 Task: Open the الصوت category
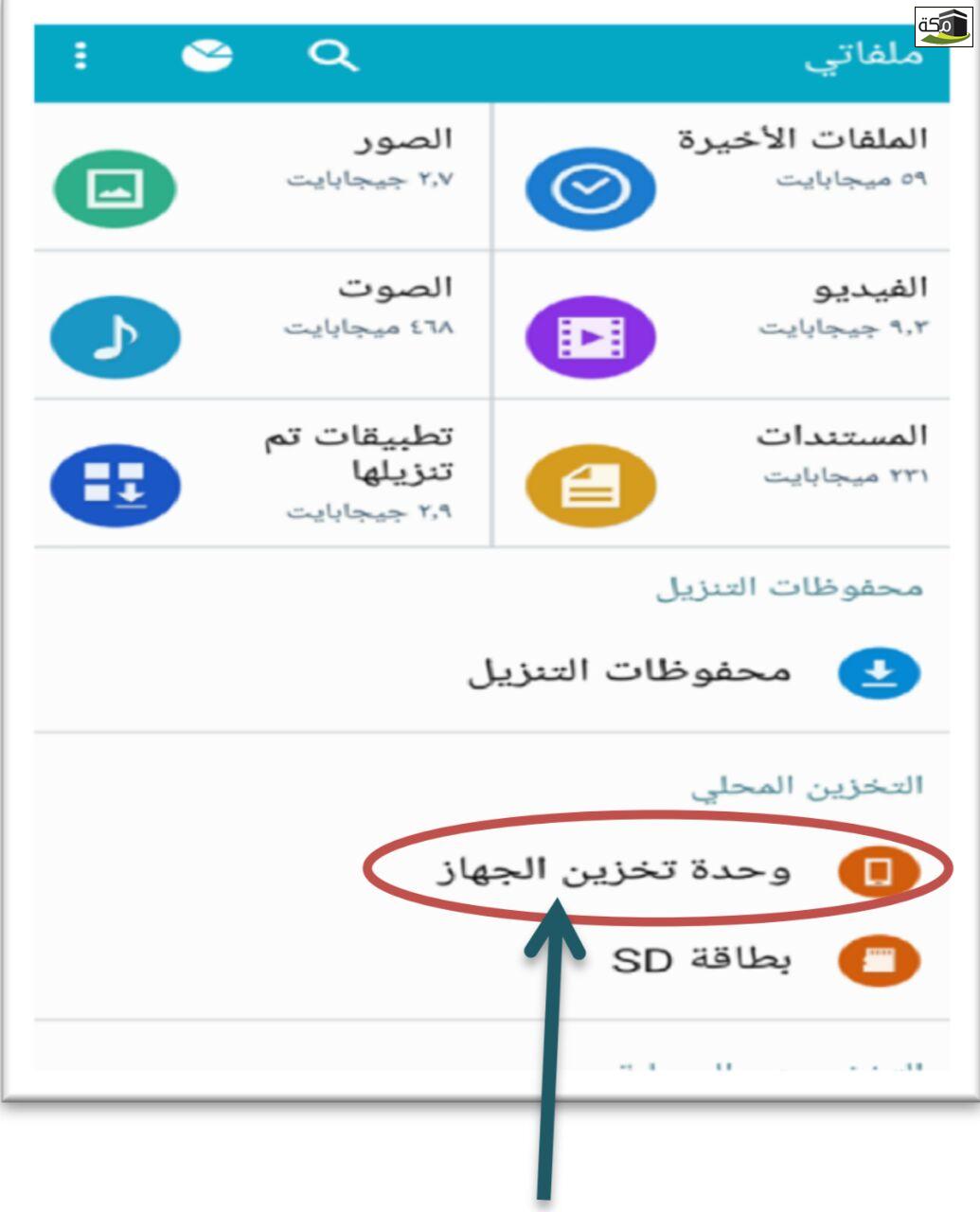click(x=262, y=325)
